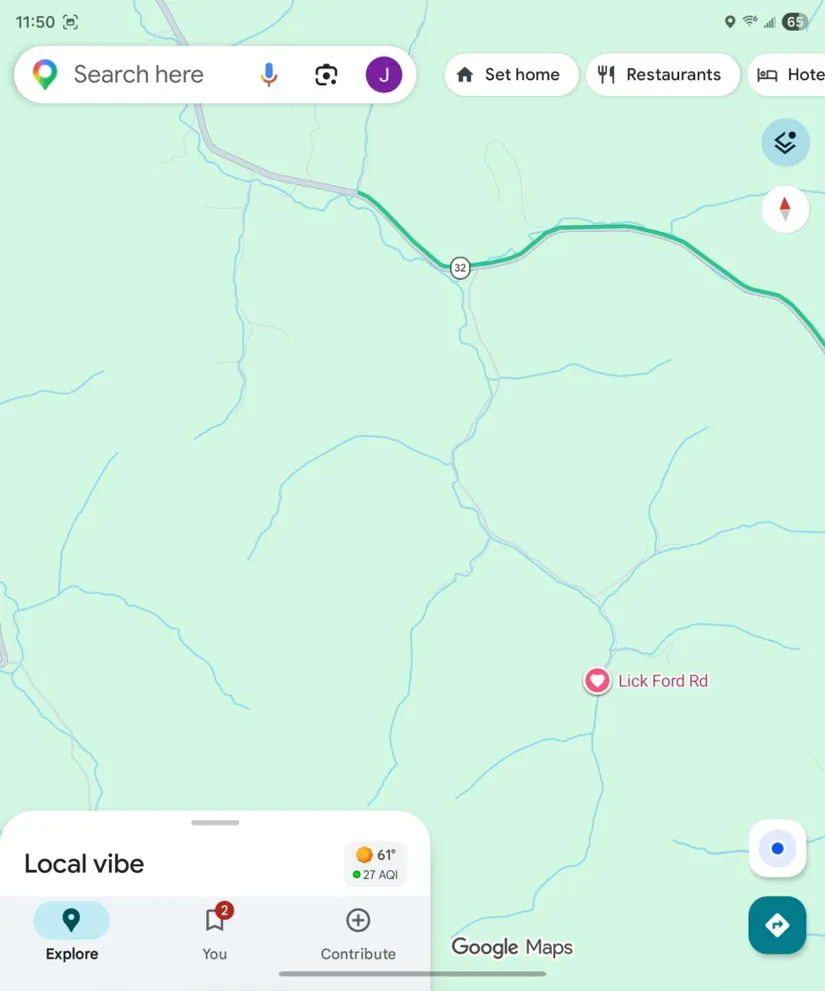Open Google Lens camera search

326,75
